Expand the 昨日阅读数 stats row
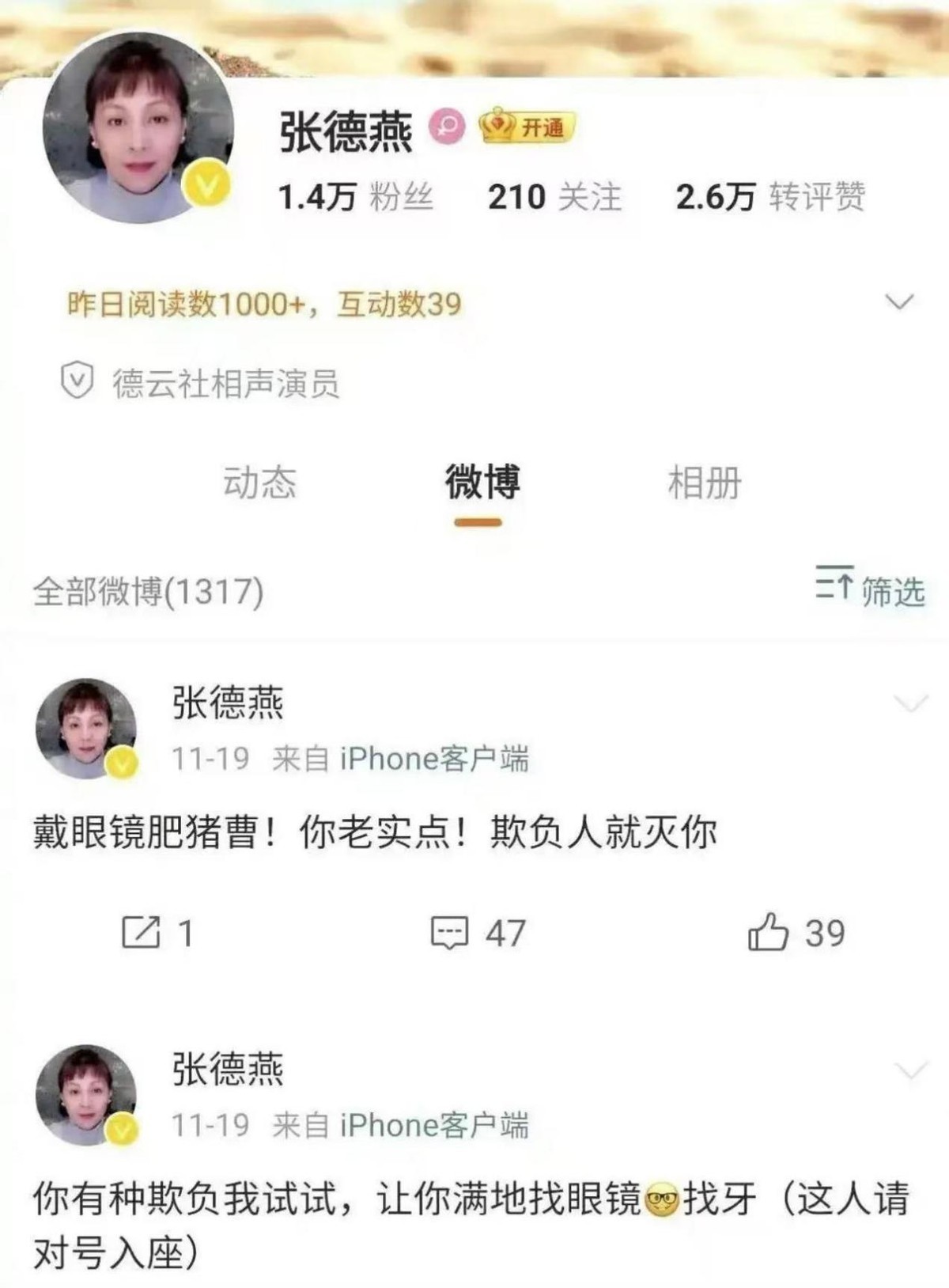949x1288 pixels. [x=899, y=302]
